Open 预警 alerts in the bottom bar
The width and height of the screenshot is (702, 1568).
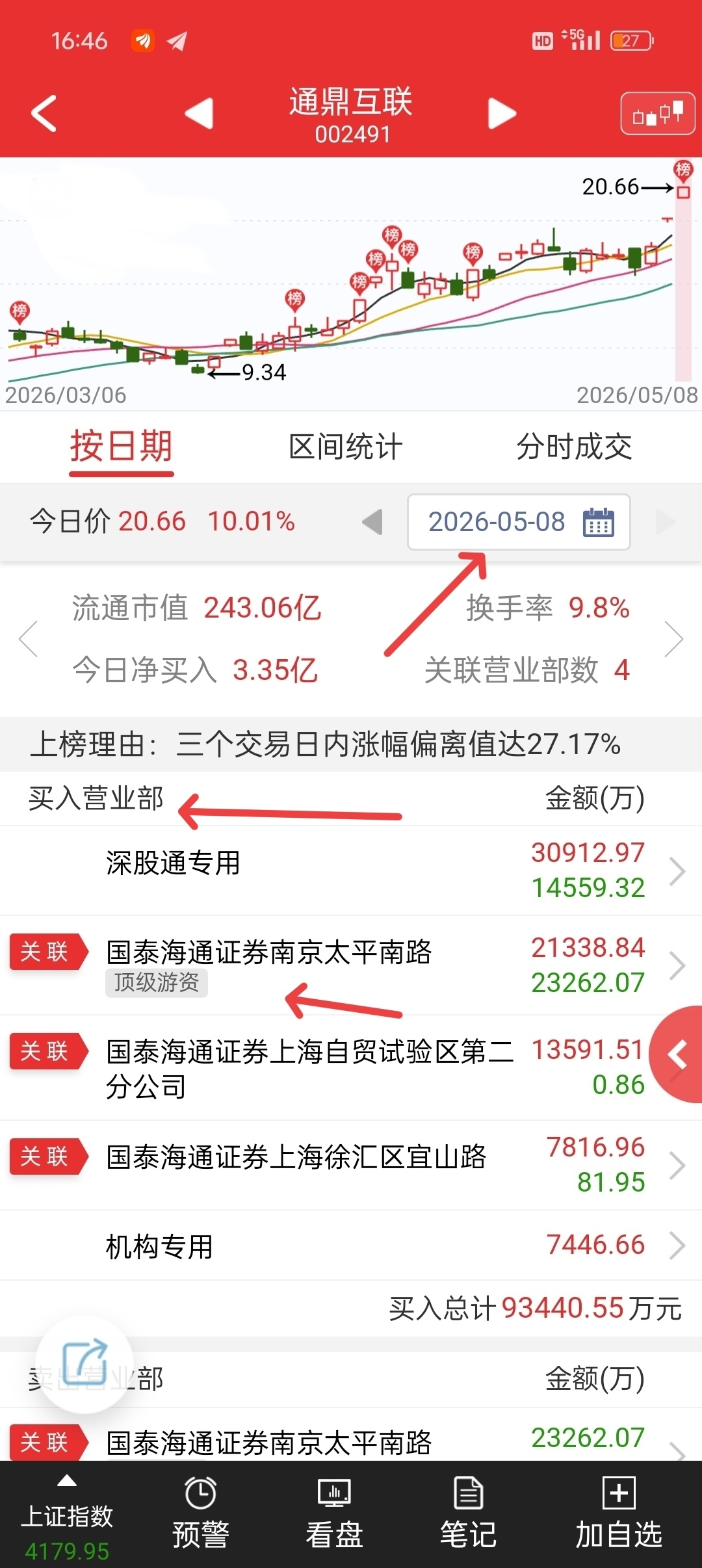[x=200, y=1515]
